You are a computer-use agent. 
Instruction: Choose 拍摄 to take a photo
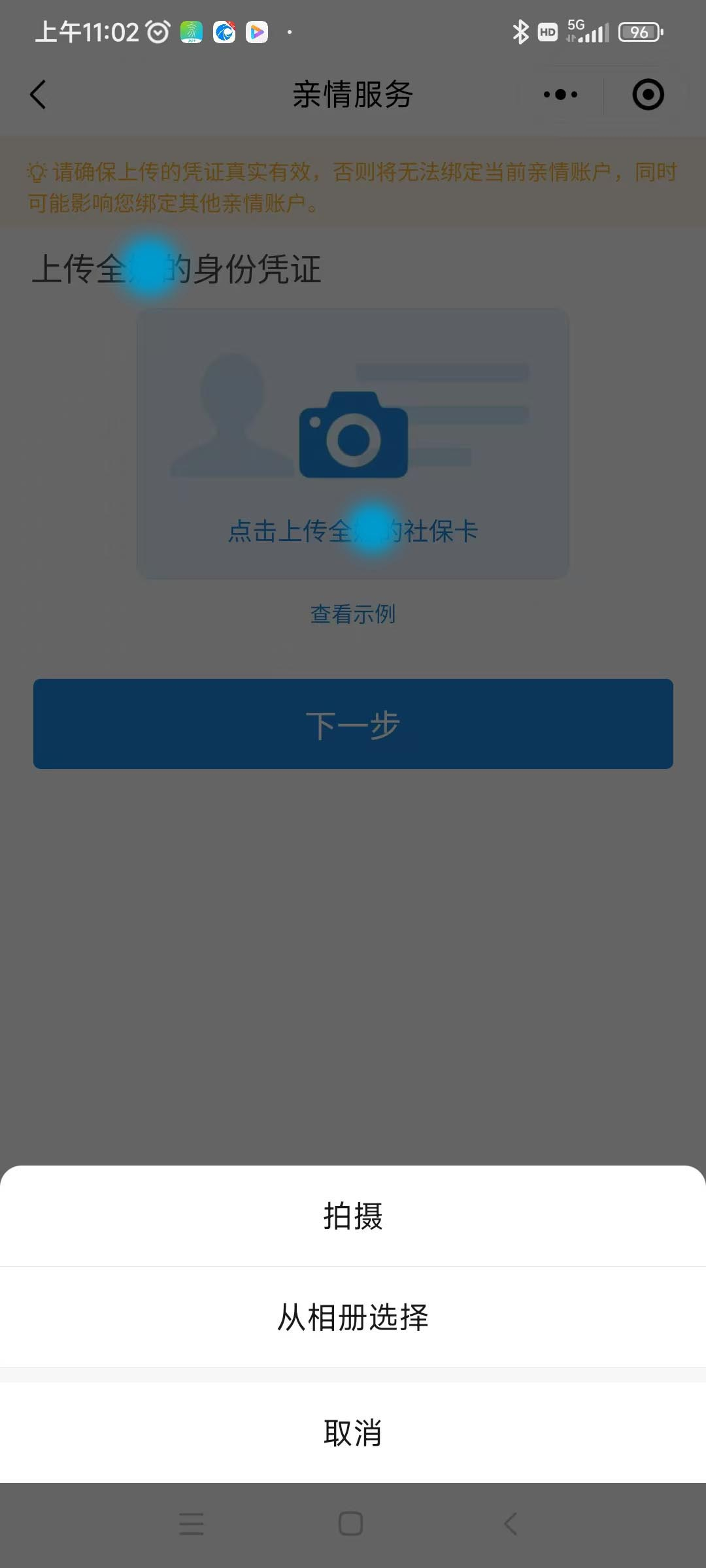point(353,1217)
